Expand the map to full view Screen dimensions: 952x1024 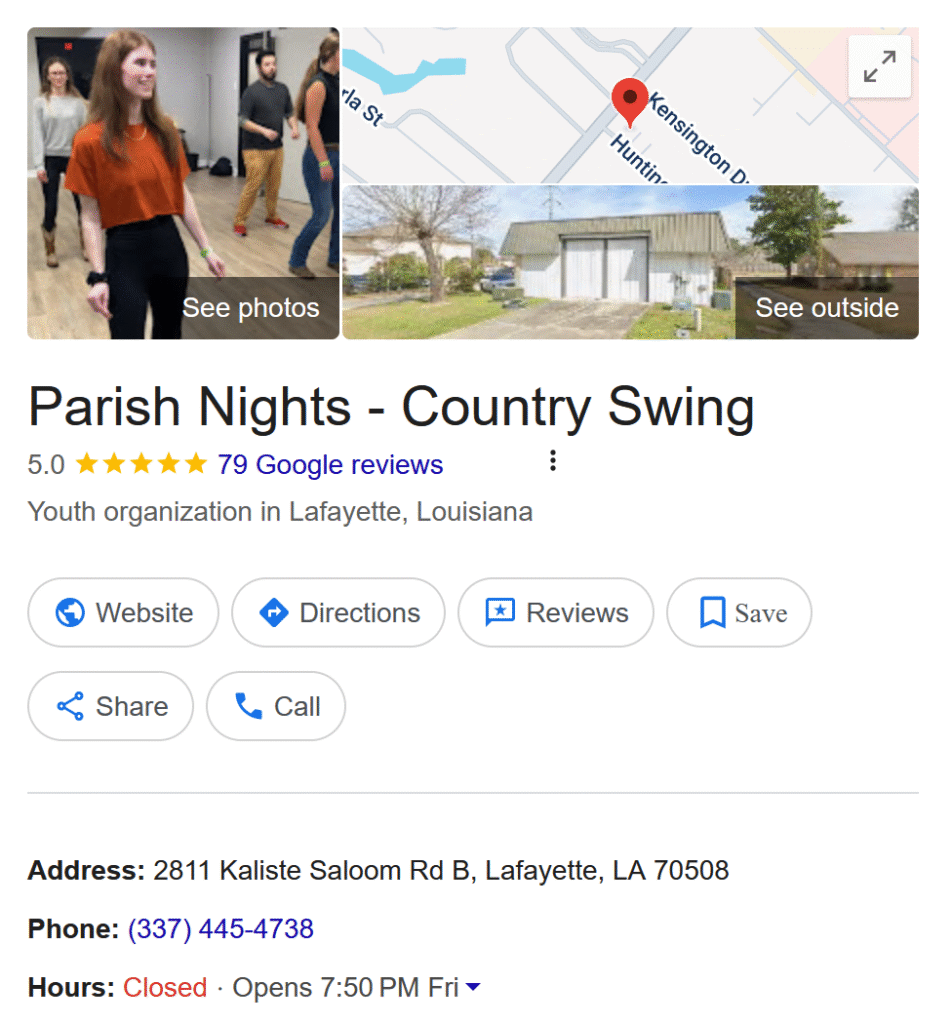(879, 67)
